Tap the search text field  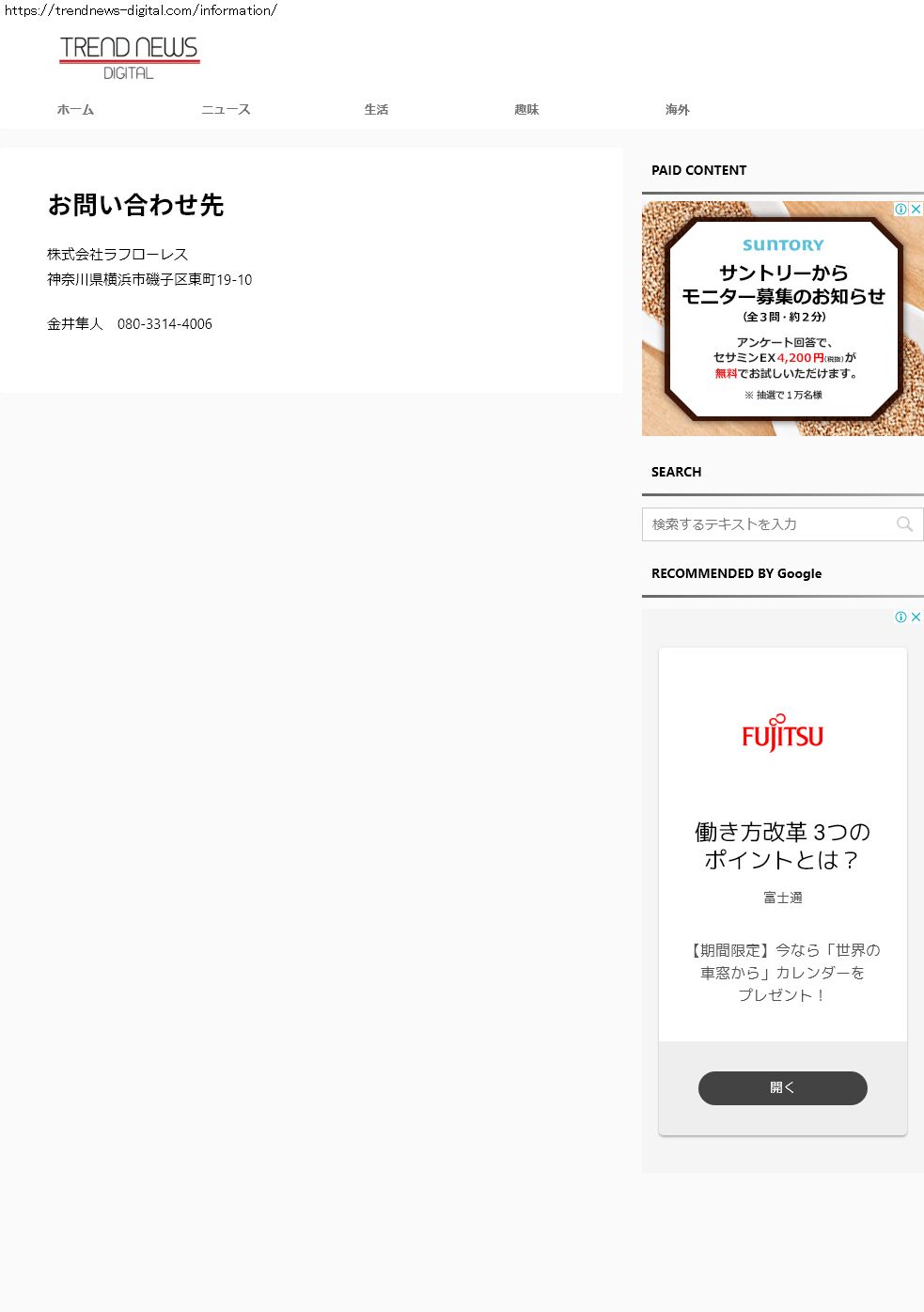[x=766, y=524]
